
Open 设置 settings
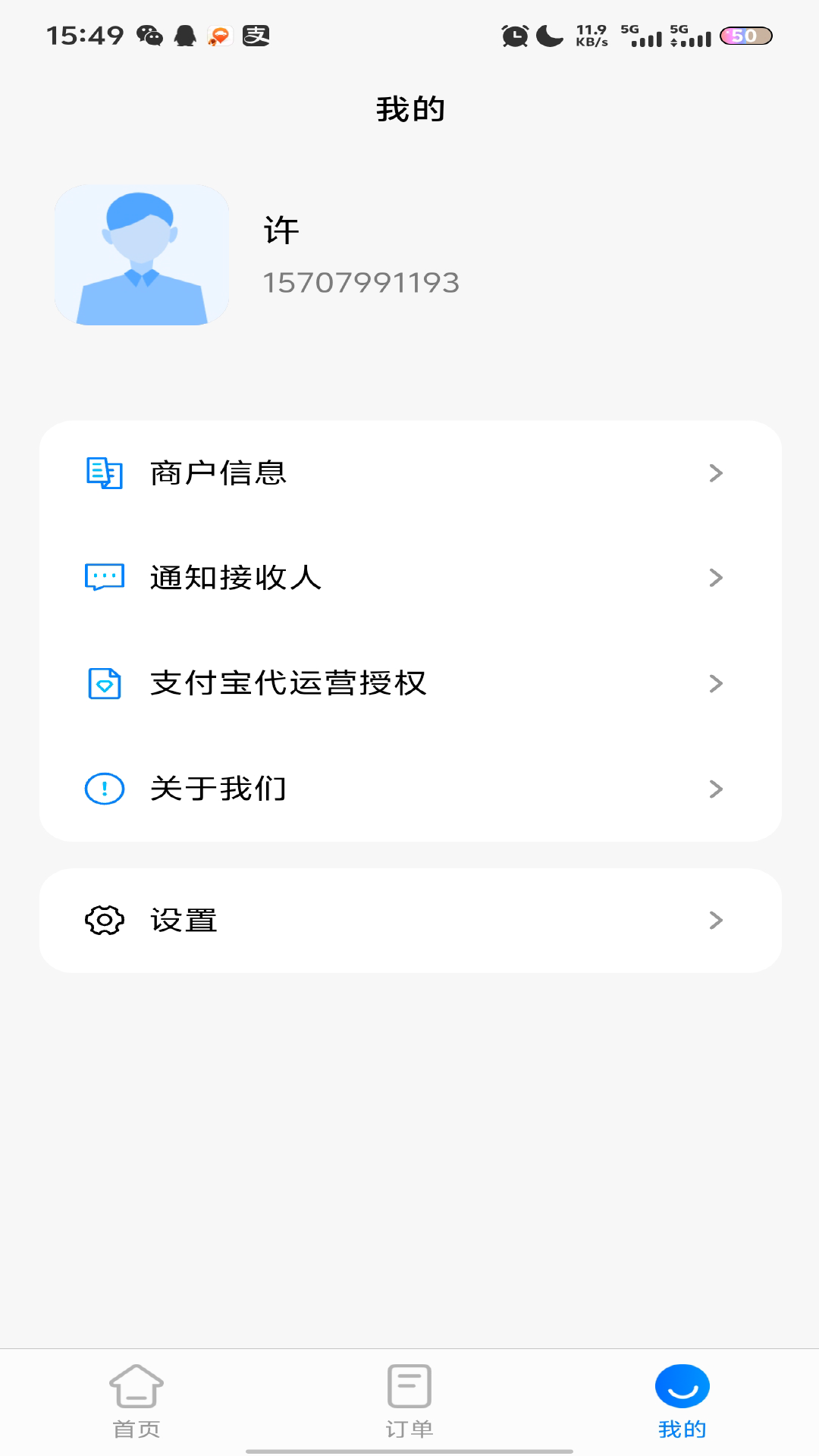click(x=409, y=921)
